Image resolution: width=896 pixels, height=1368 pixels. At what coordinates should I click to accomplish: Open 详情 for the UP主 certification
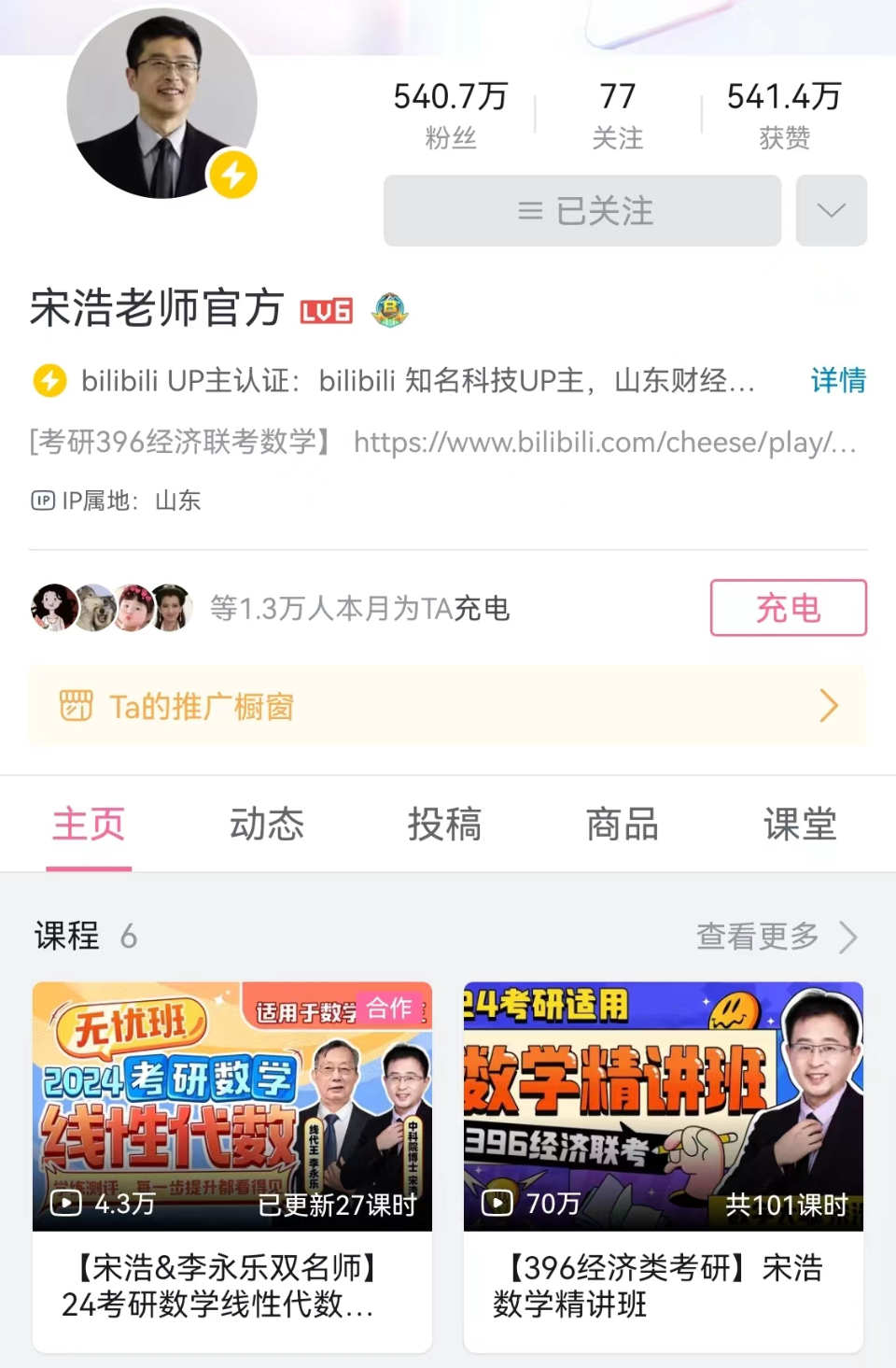coord(837,380)
